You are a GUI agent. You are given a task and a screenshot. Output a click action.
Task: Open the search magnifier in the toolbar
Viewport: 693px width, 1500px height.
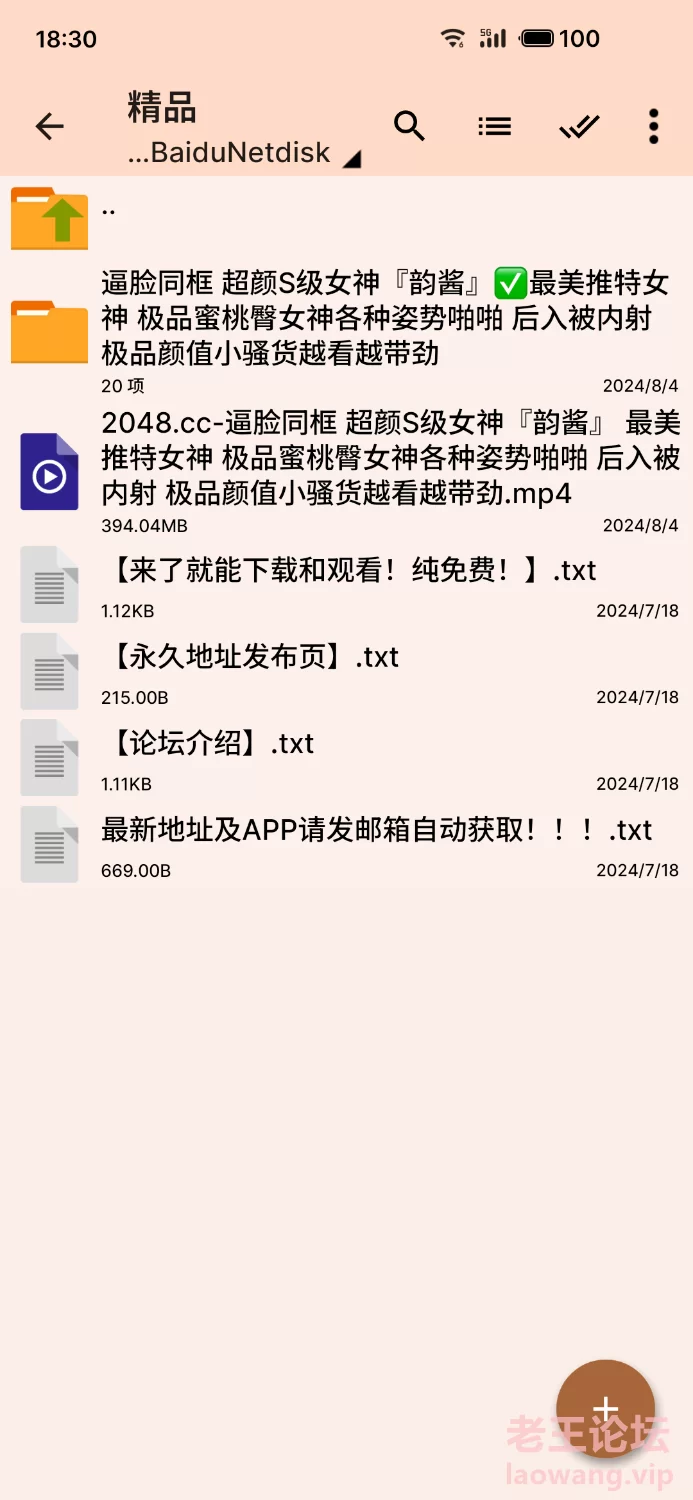(409, 126)
